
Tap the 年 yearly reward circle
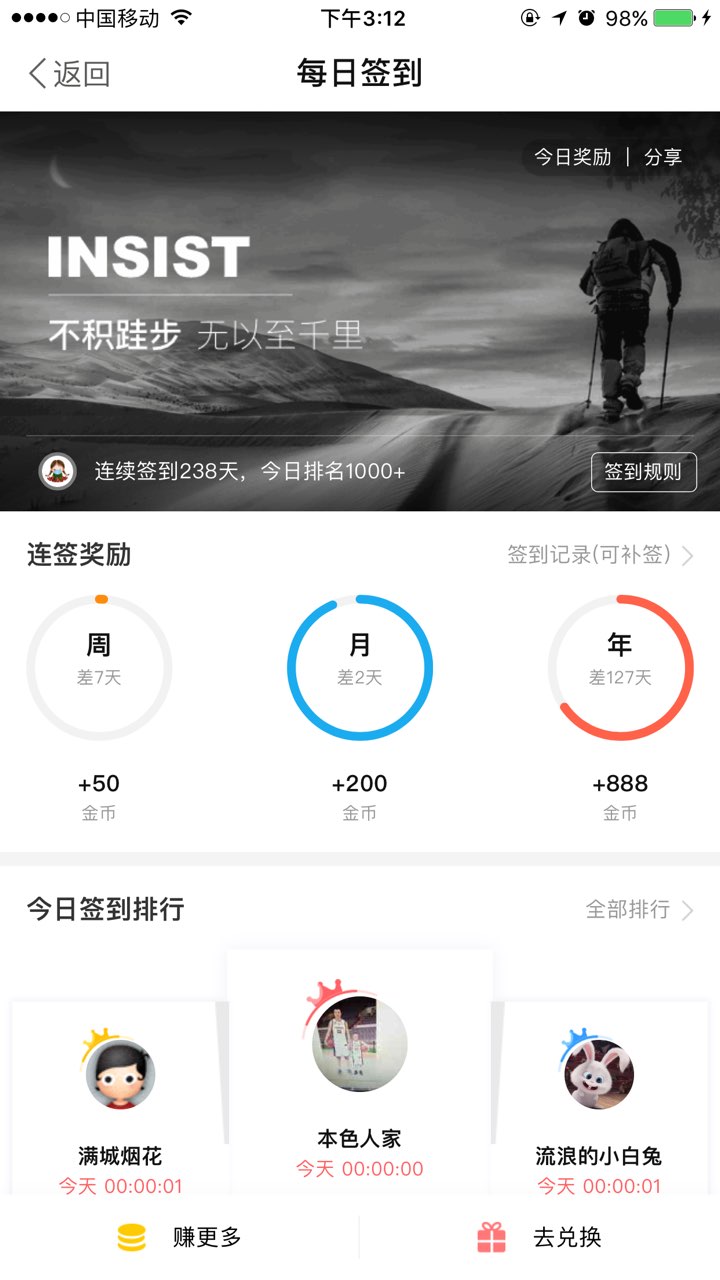tap(620, 668)
